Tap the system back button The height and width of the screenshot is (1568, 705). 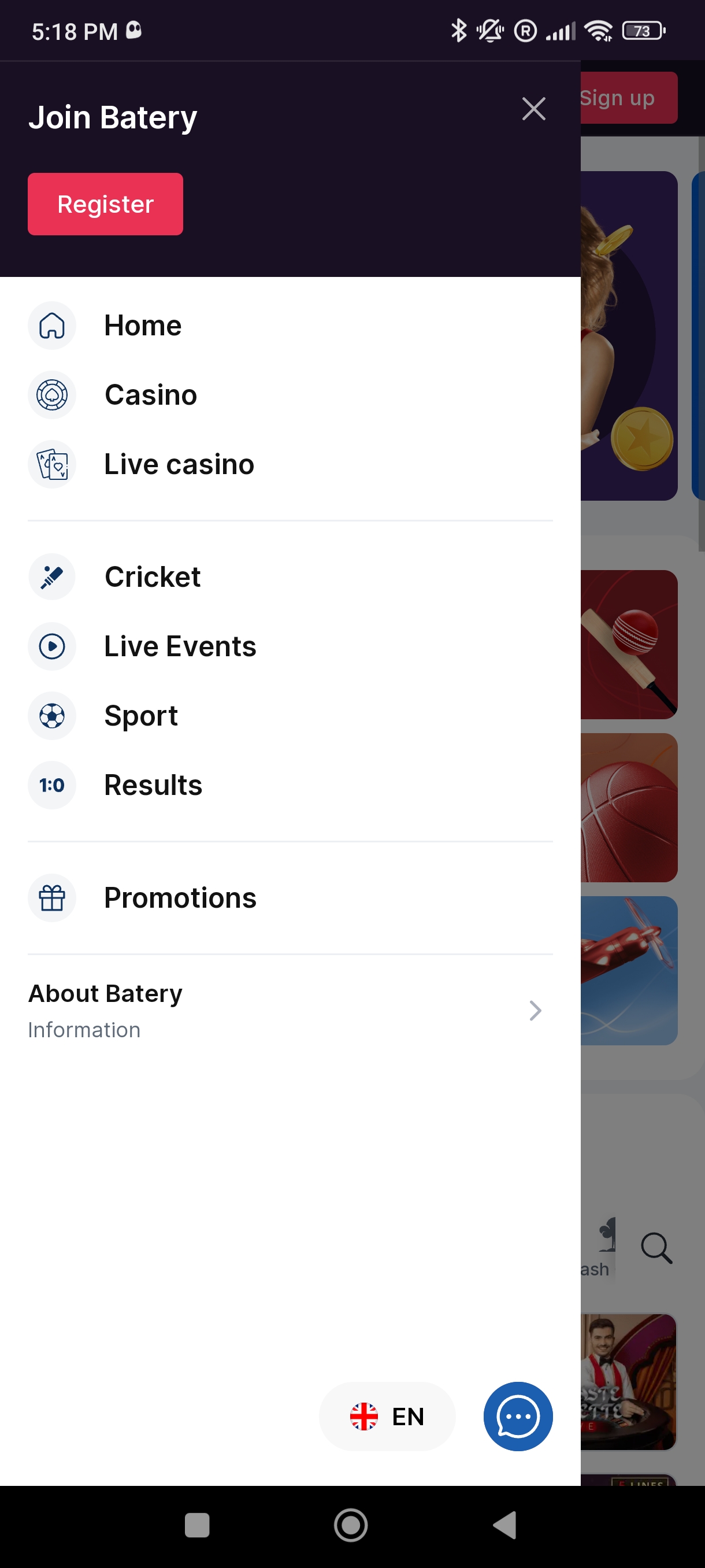coord(505,1525)
